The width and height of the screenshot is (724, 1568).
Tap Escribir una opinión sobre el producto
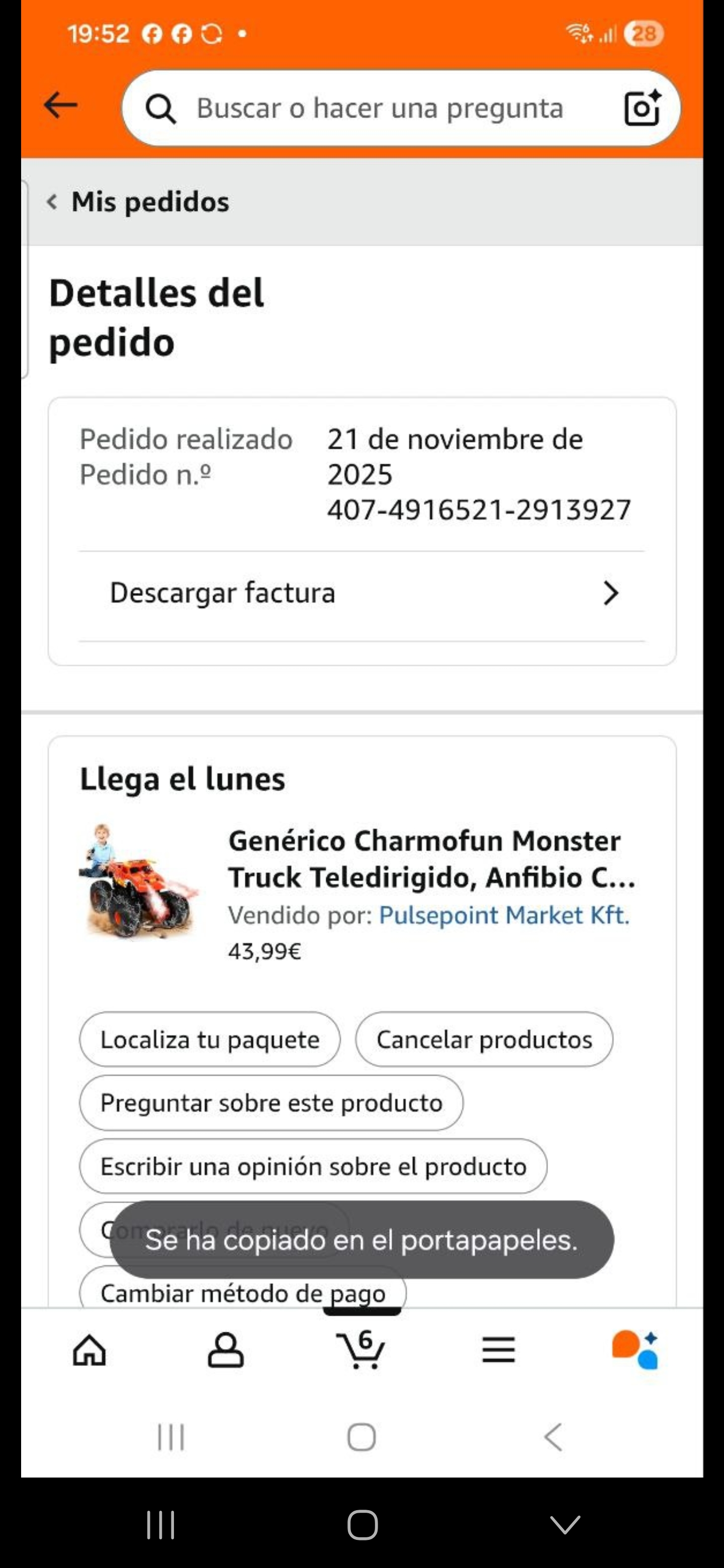(313, 1166)
